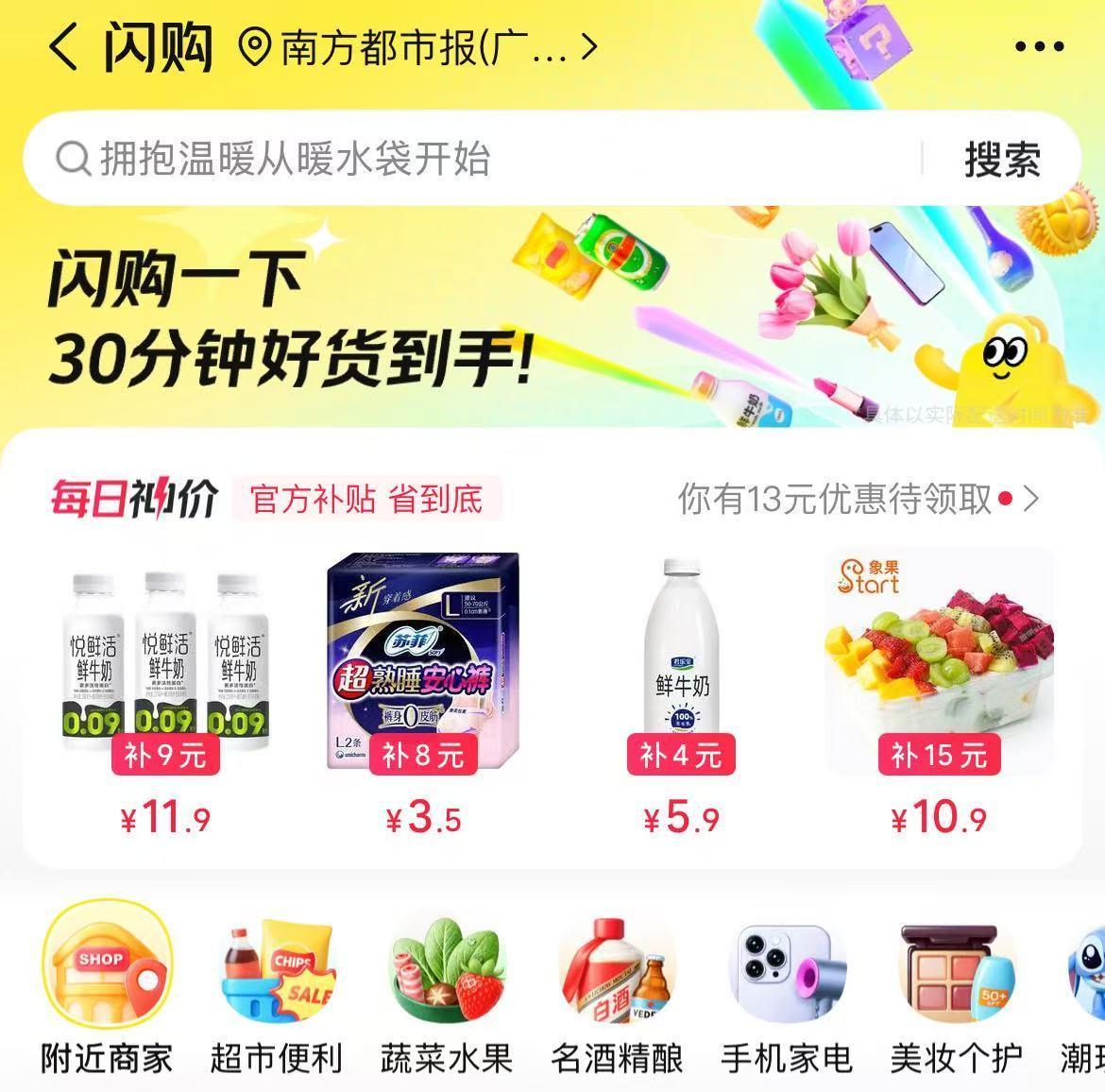Viewport: 1105px width, 1092px height.
Task: Open the three-dot overflow menu
Action: 1038,47
